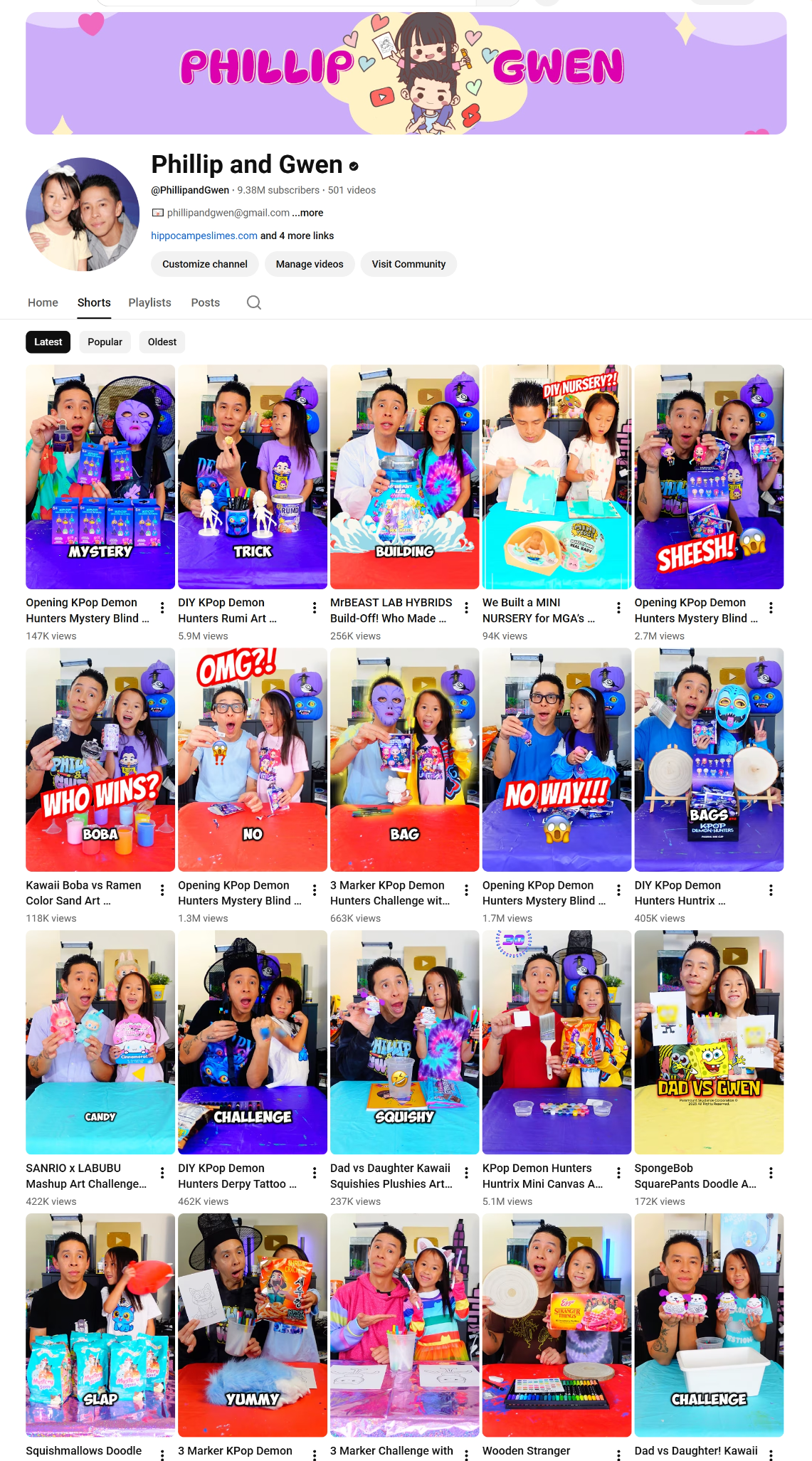The width and height of the screenshot is (812, 1461).
Task: Expand channel description with ...more
Action: pos(307,213)
